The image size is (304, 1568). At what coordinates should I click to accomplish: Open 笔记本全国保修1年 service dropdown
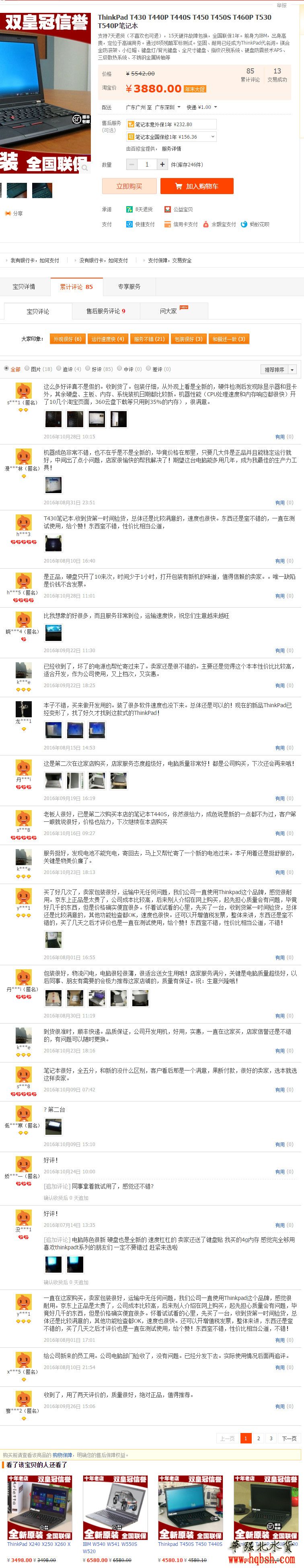[x=171, y=137]
